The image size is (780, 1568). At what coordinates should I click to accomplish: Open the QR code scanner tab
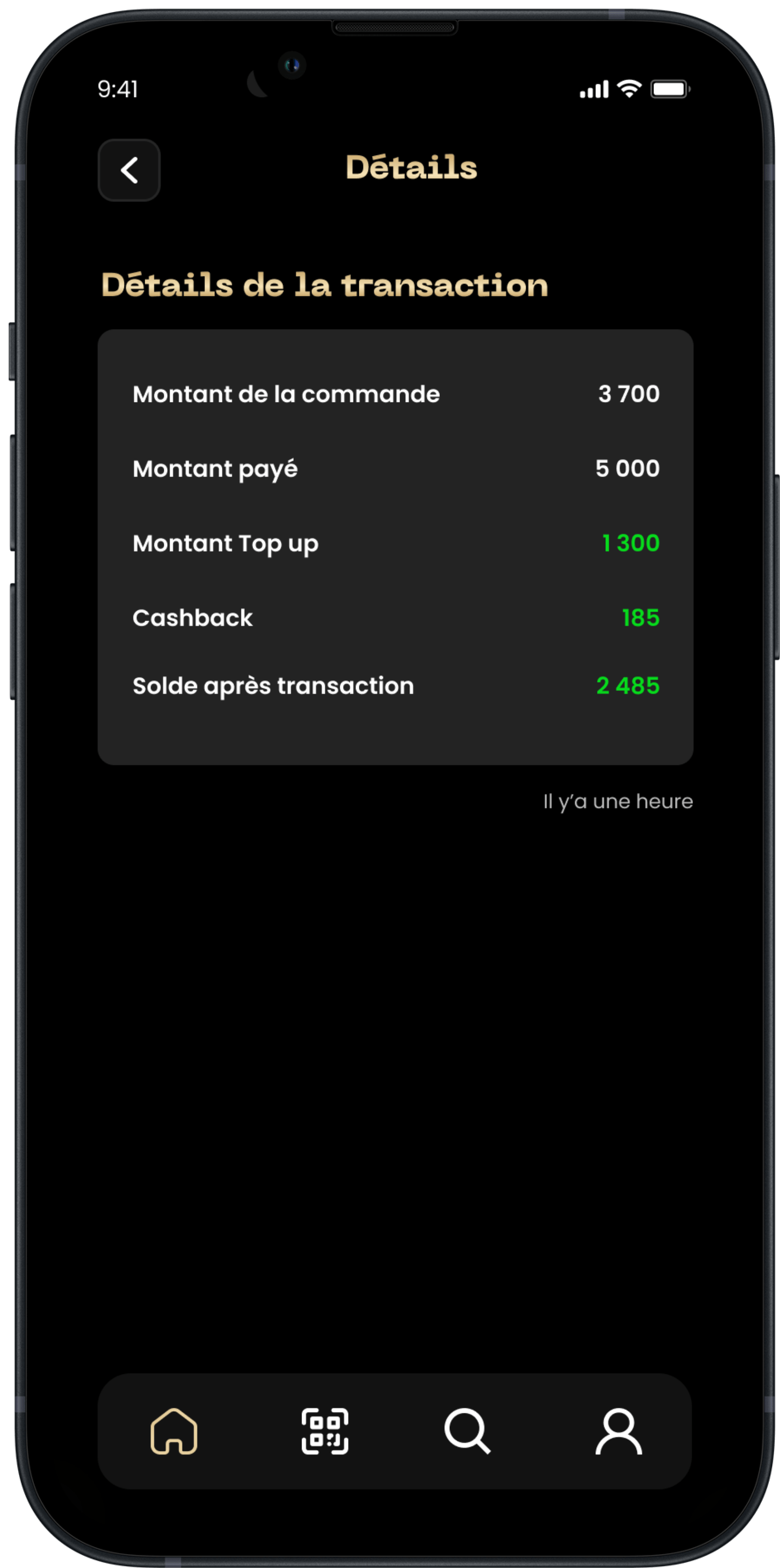coord(325,1431)
